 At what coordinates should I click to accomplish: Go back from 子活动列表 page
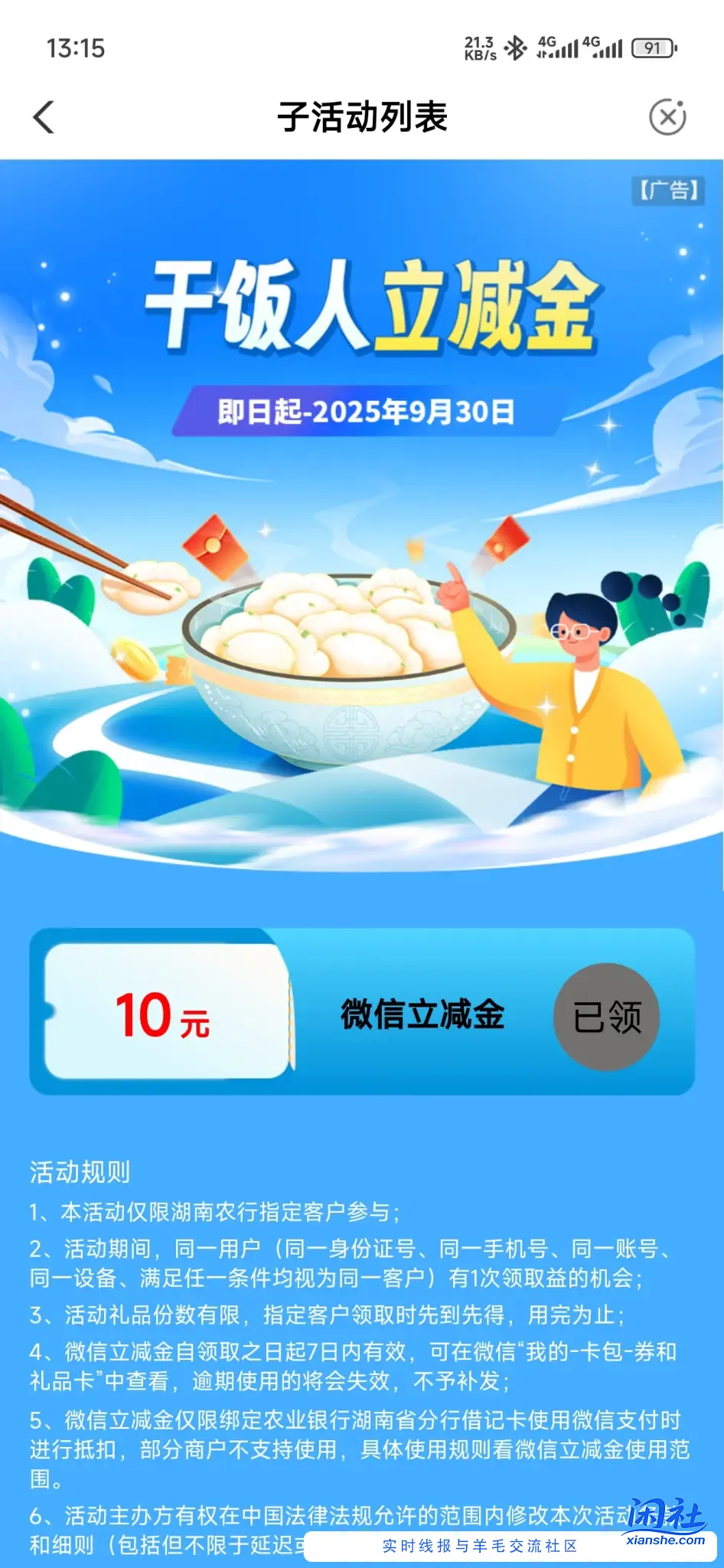tap(44, 118)
